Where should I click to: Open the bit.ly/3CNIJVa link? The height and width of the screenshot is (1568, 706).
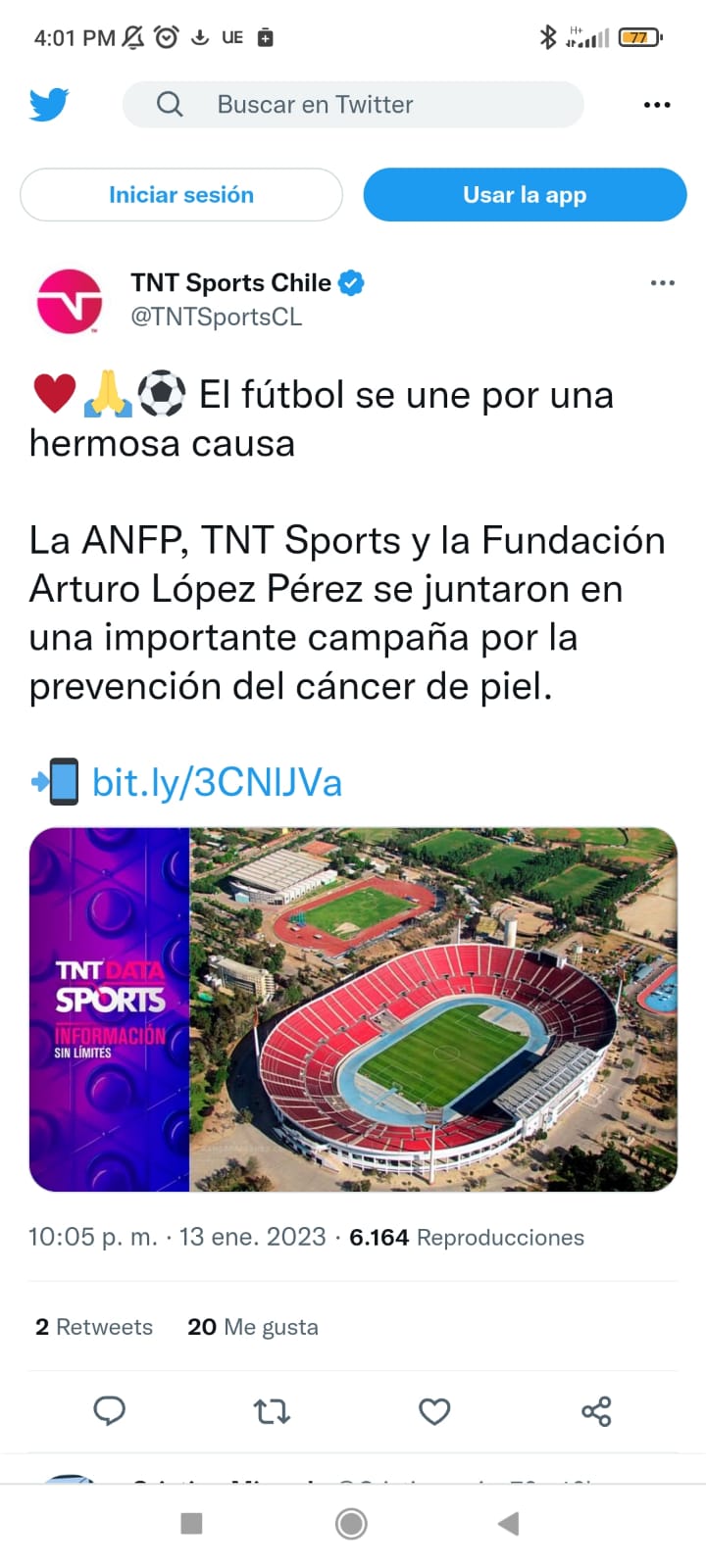pyautogui.click(x=217, y=782)
